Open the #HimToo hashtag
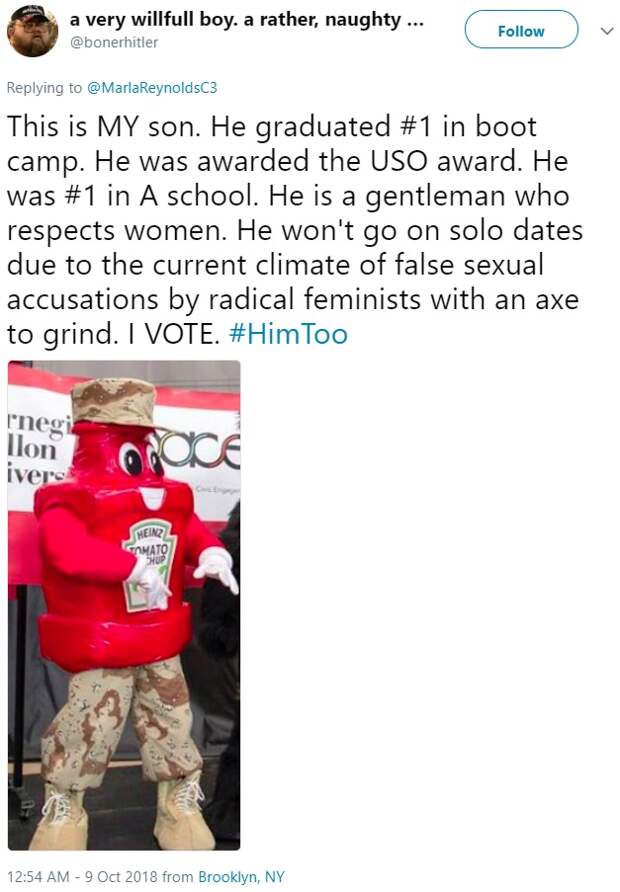The width and height of the screenshot is (620, 892). 288,333
